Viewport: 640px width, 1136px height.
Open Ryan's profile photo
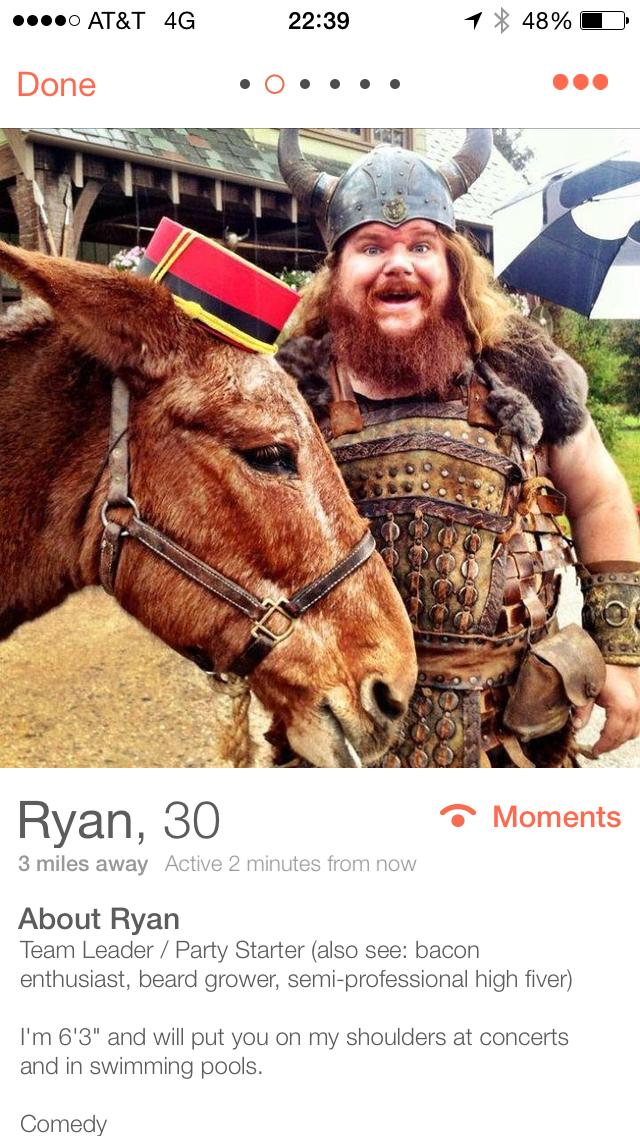(320, 447)
